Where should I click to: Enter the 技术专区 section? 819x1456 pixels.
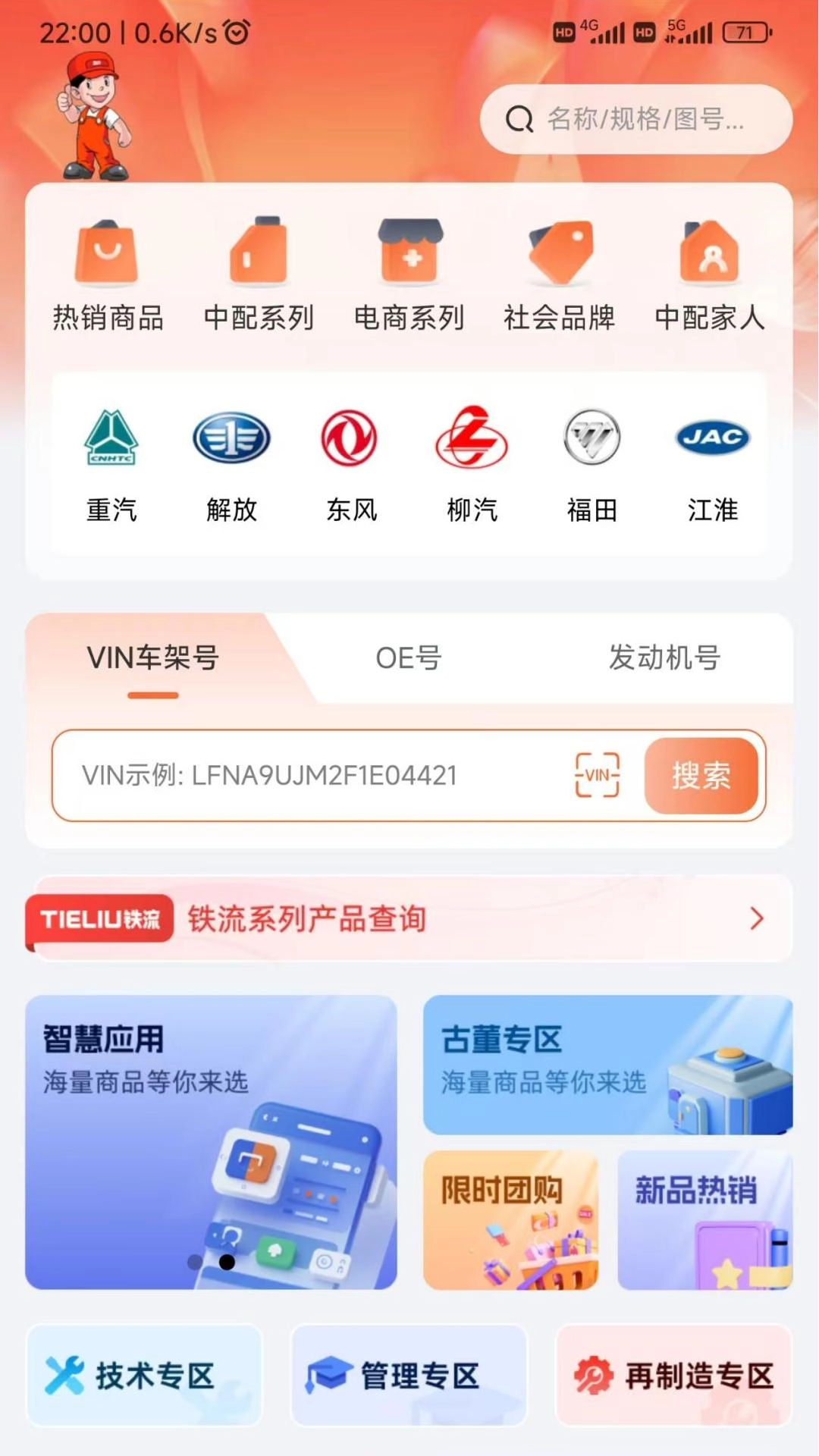[x=144, y=1375]
